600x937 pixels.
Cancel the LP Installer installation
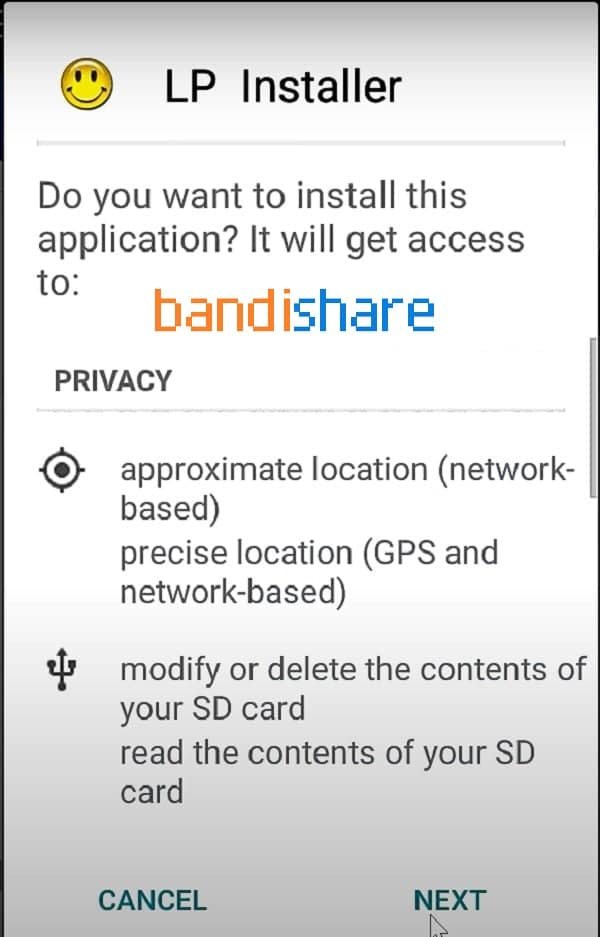[152, 900]
